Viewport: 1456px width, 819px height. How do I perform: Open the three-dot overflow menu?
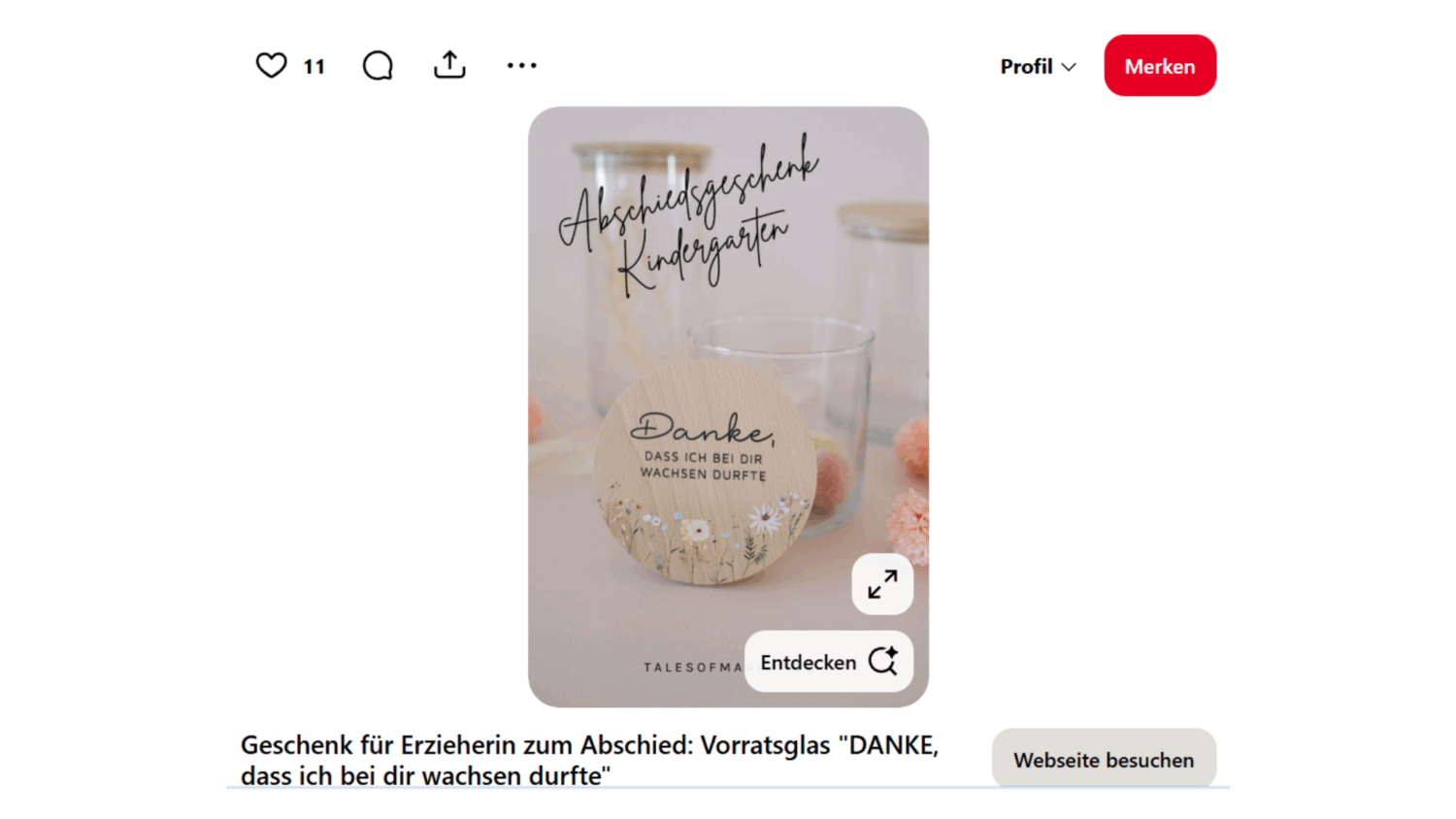tap(521, 66)
